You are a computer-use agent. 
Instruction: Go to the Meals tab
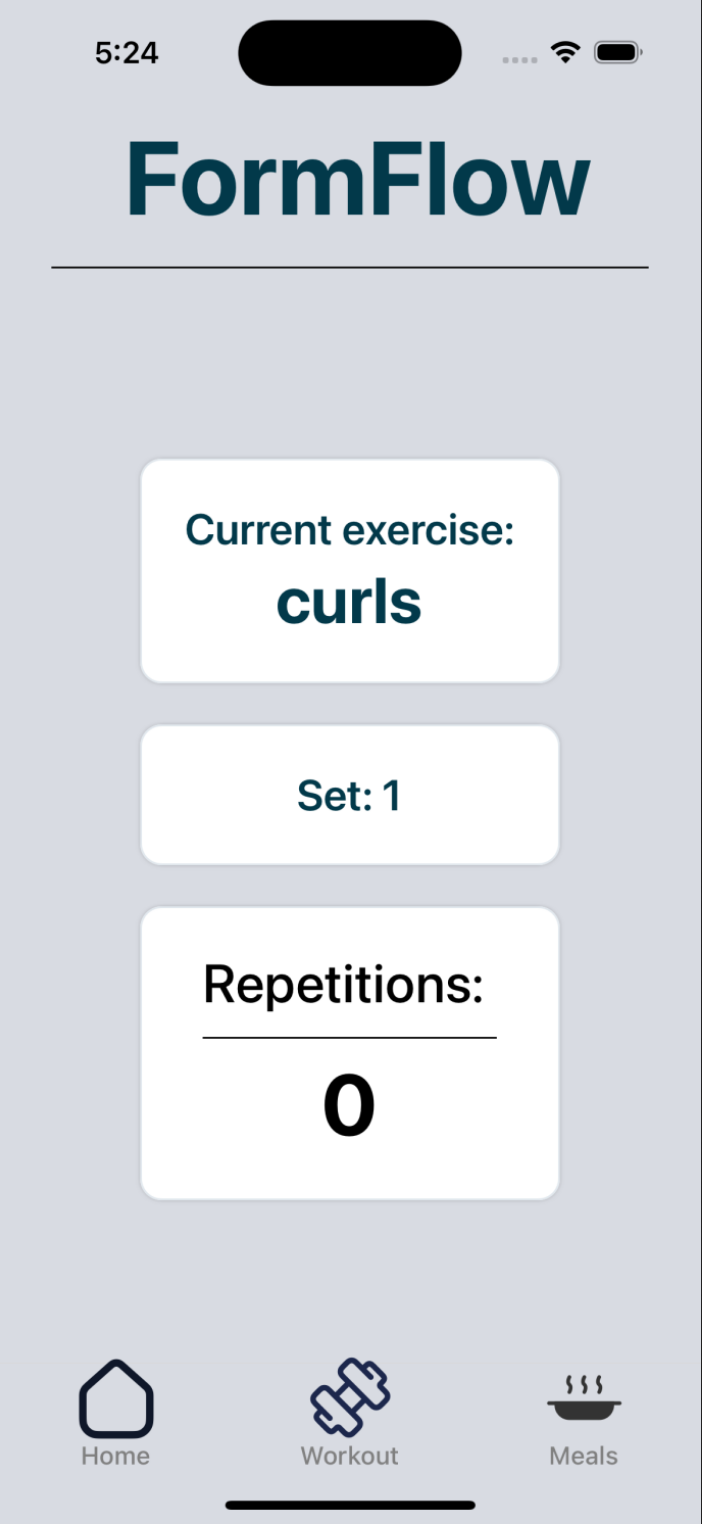(584, 1420)
